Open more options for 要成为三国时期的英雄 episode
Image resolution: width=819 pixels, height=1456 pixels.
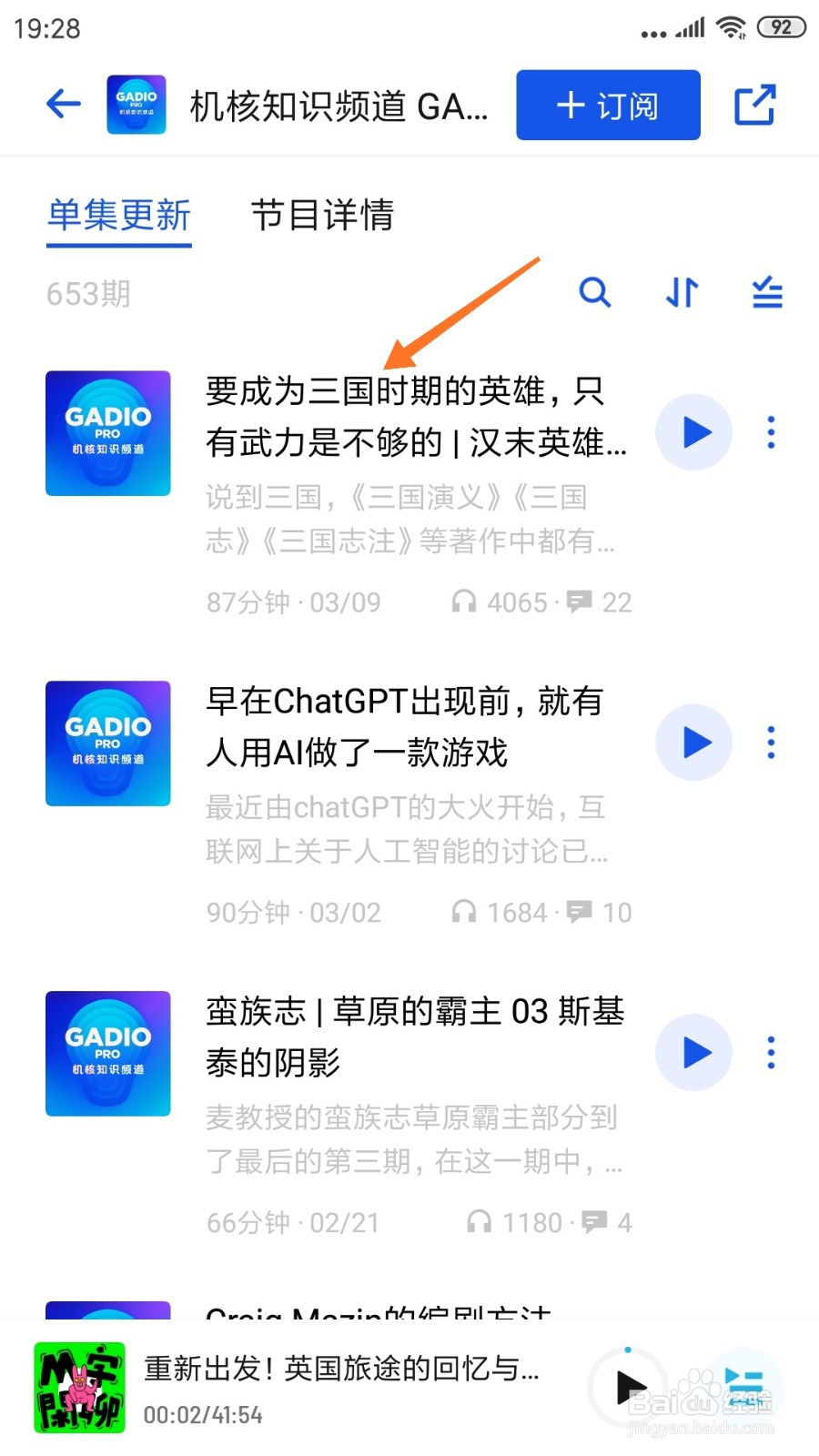tap(771, 432)
